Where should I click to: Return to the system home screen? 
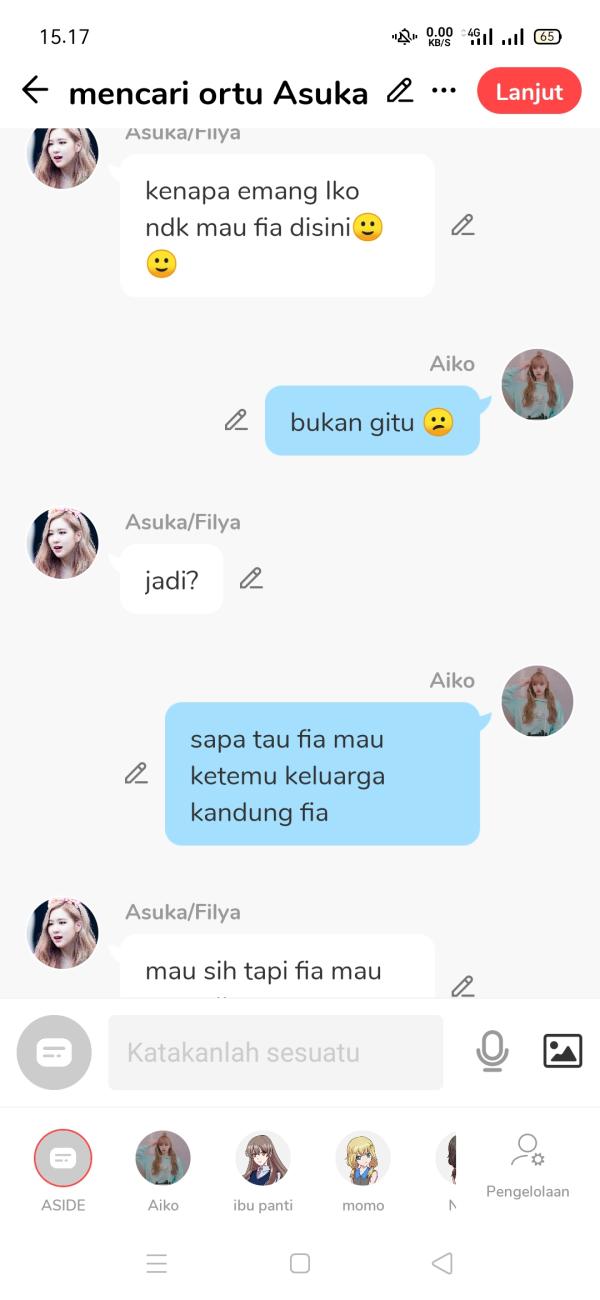[300, 1263]
